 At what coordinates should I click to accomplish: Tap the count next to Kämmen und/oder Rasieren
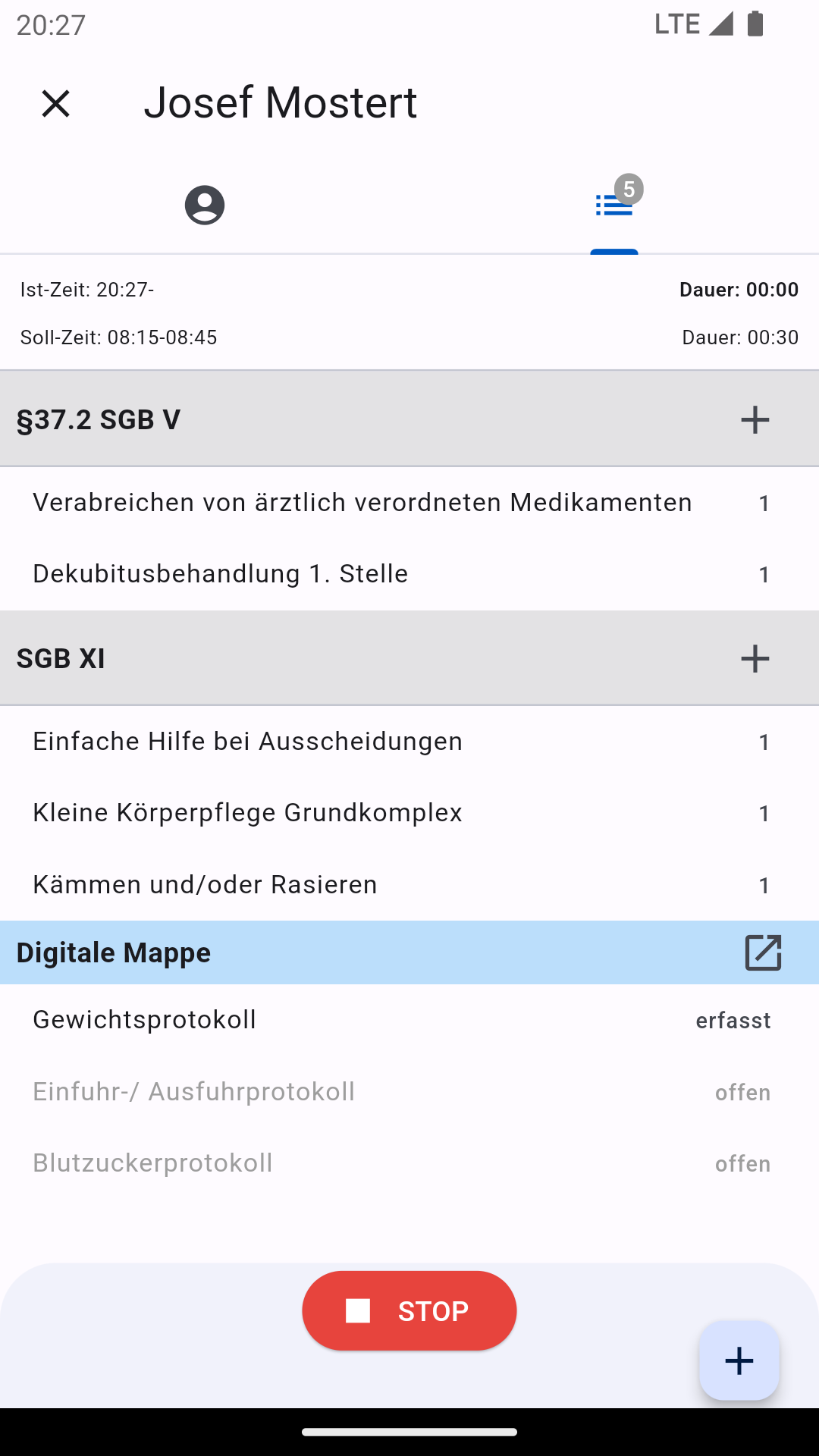(764, 885)
